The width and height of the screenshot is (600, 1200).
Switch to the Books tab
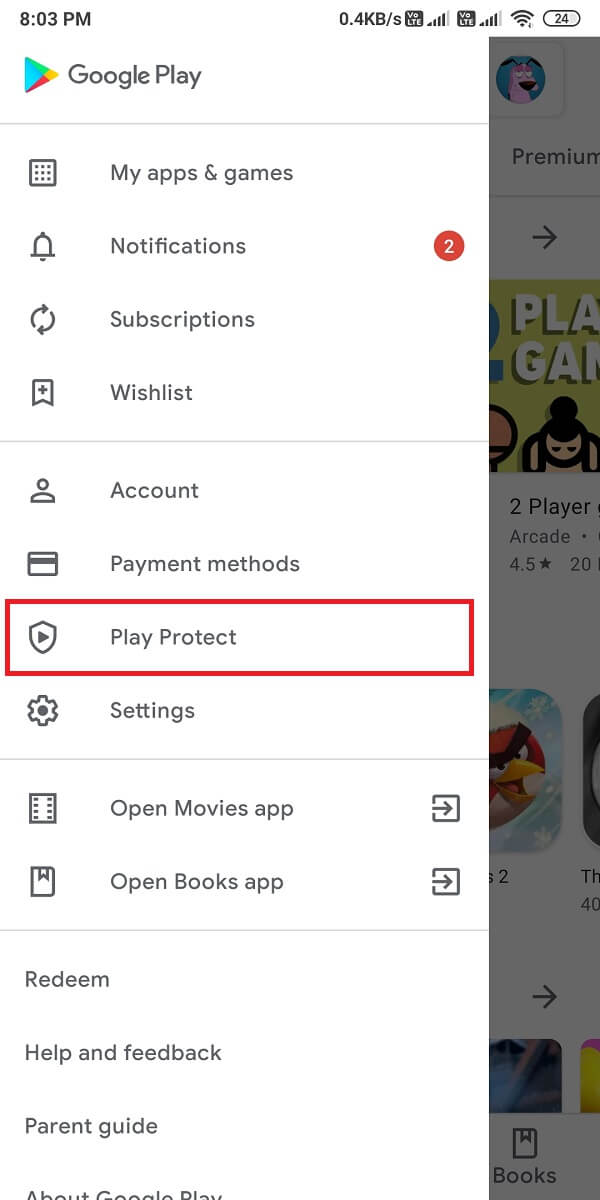point(524,1156)
